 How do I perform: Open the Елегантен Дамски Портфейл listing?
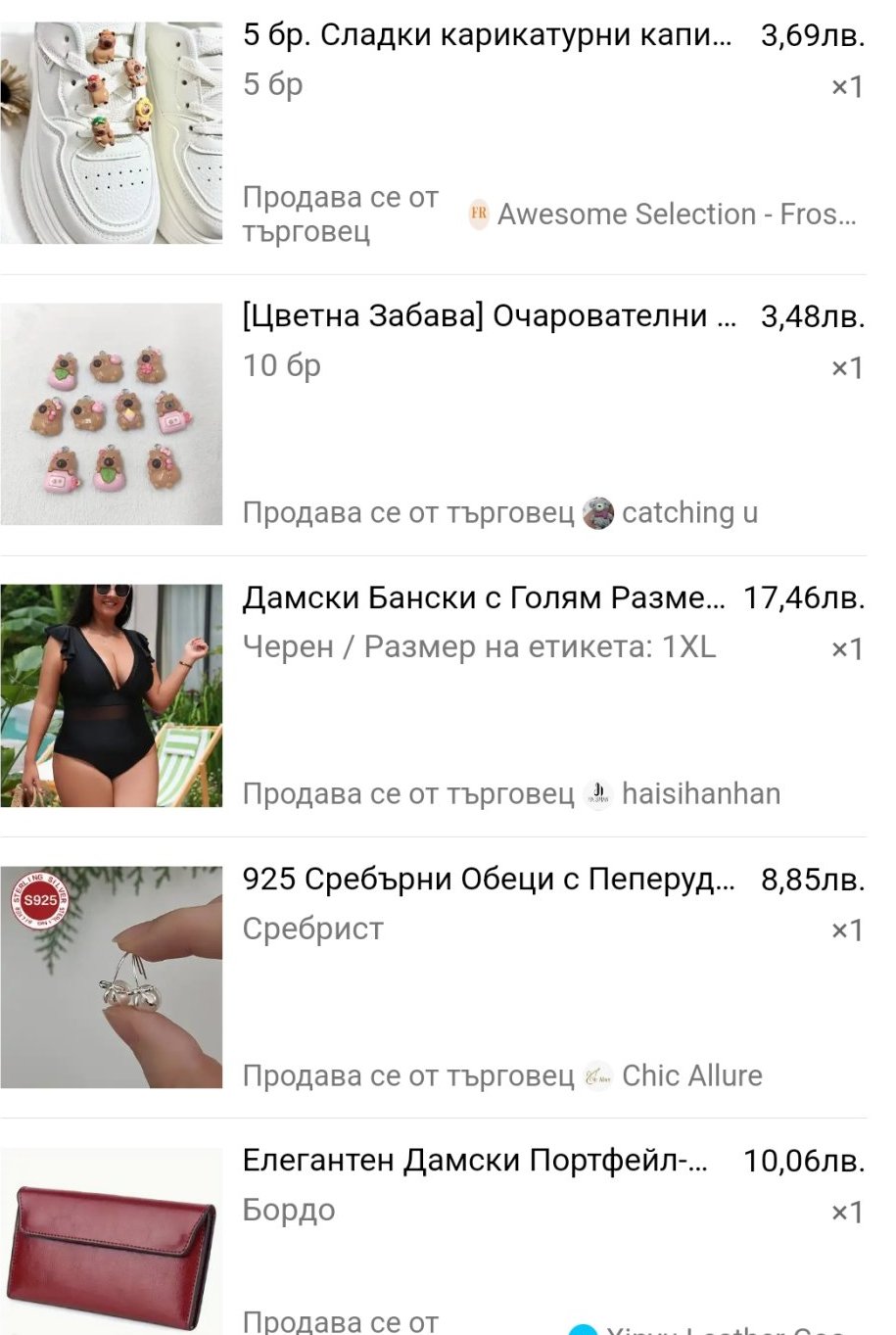pos(475,1161)
